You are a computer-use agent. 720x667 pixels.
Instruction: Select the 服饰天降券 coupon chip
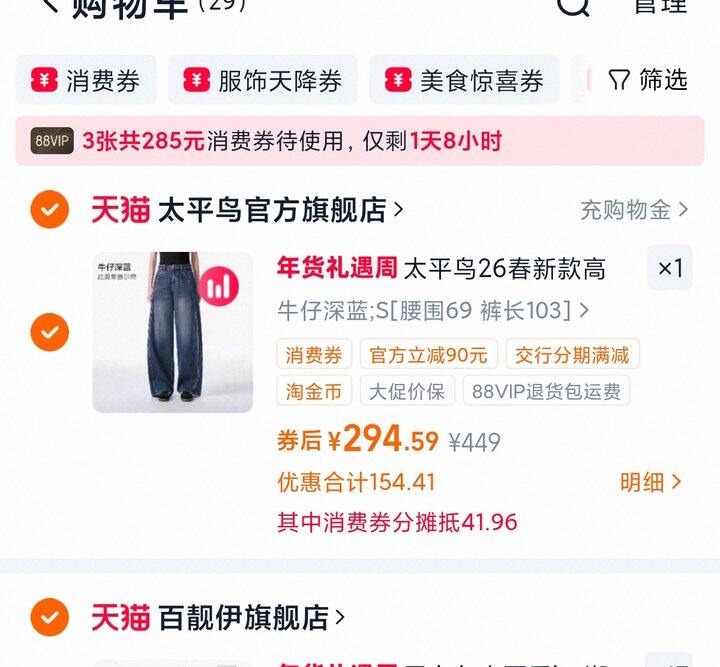[x=264, y=80]
